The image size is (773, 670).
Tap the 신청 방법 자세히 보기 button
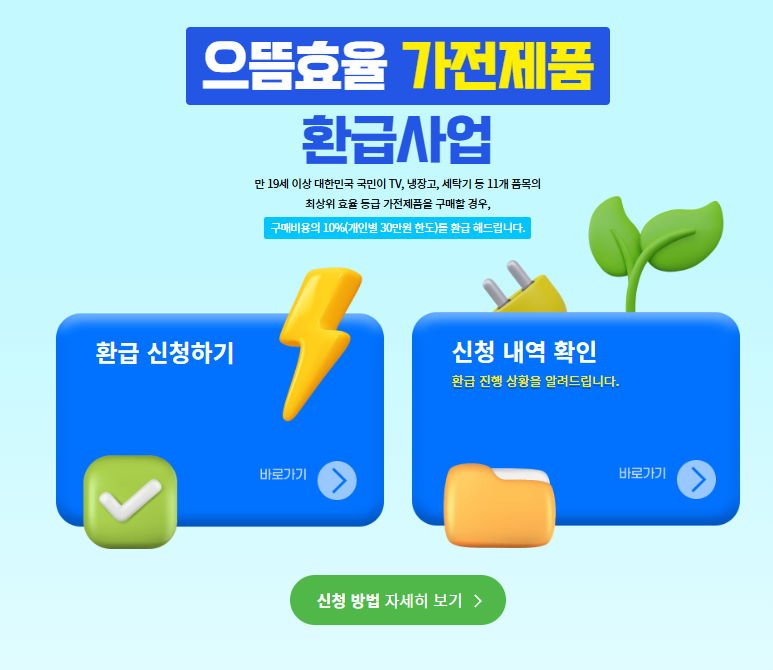click(x=398, y=600)
